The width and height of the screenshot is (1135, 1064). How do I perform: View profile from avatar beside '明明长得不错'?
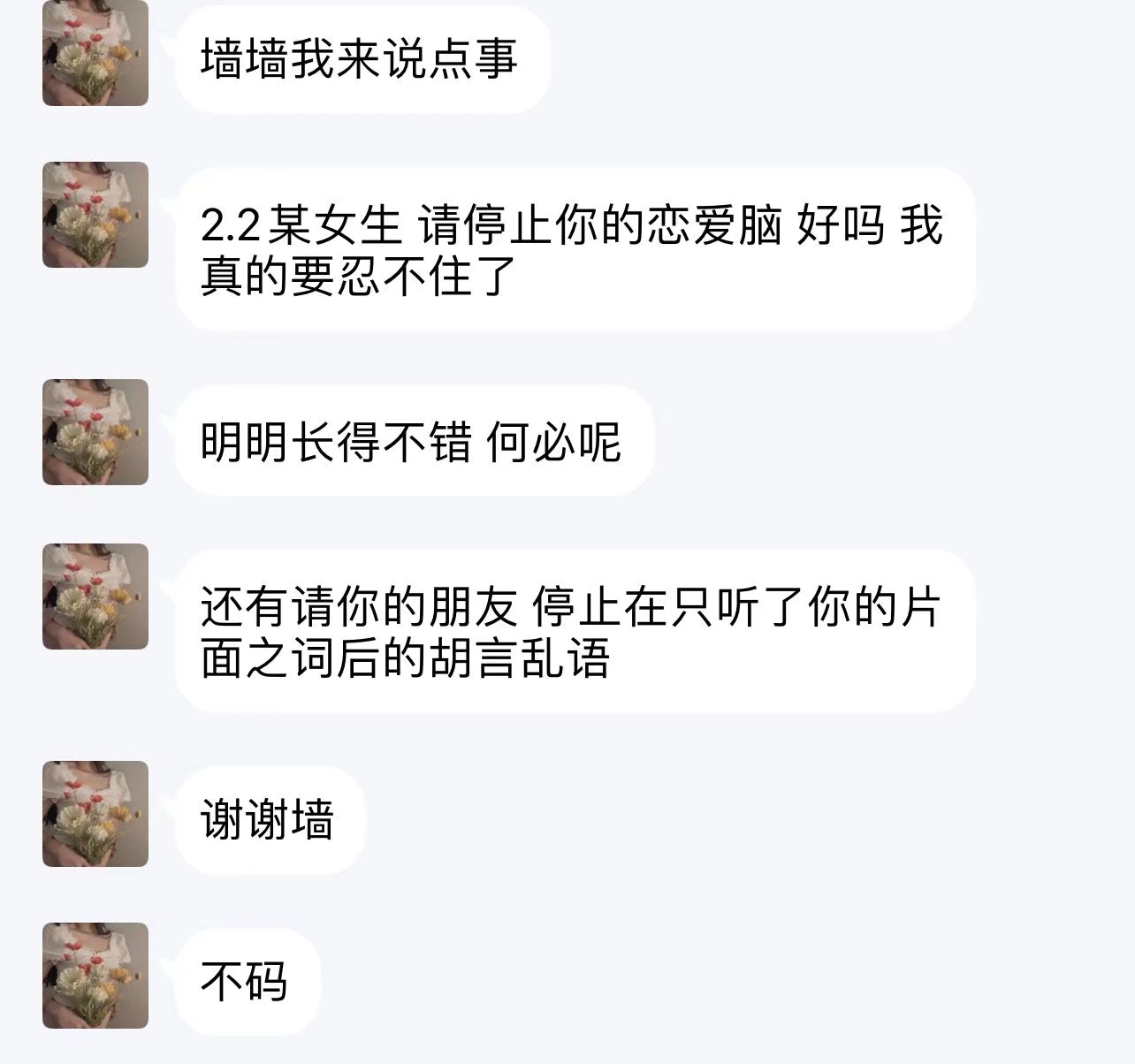(x=95, y=432)
